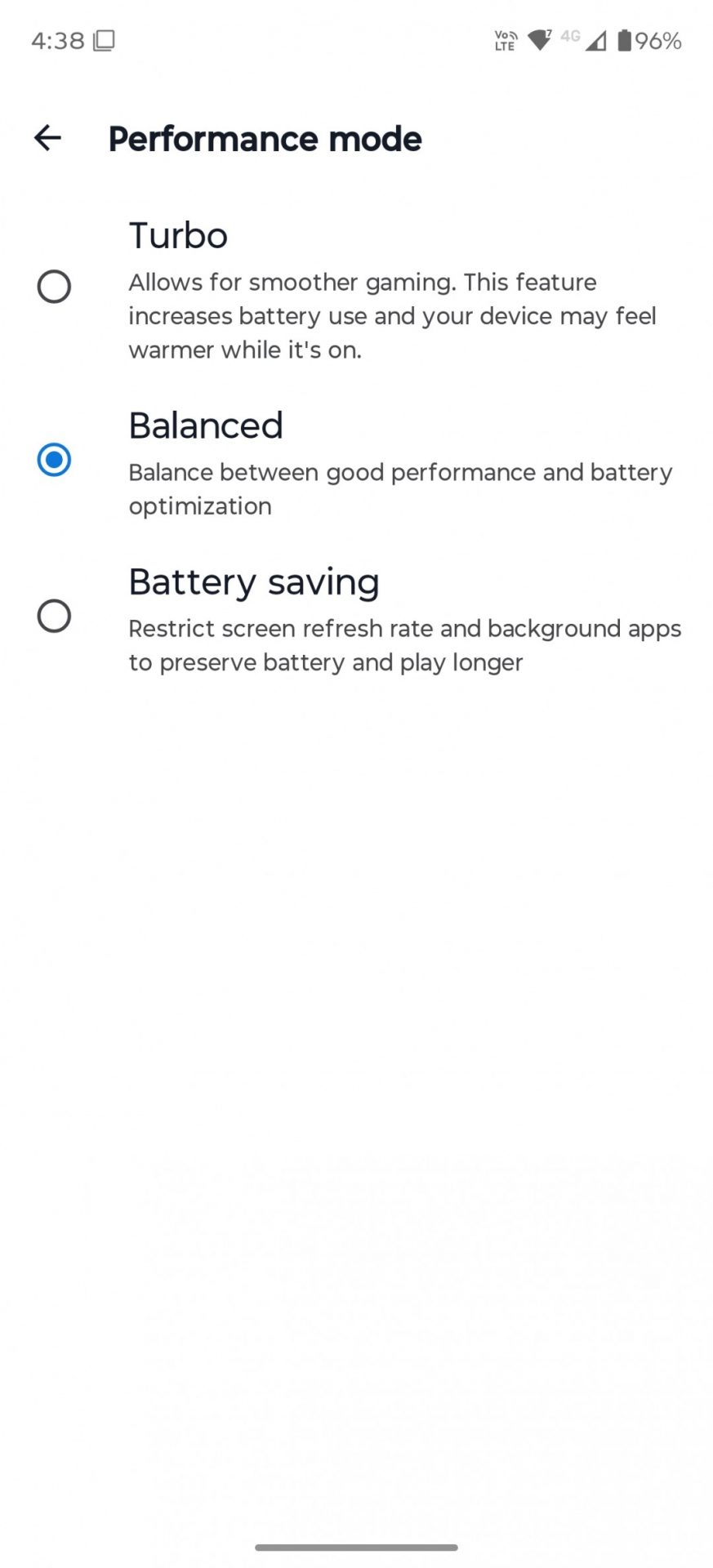This screenshot has height=1568, width=713.
Task: Select Turbo performance mode
Action: click(x=54, y=287)
